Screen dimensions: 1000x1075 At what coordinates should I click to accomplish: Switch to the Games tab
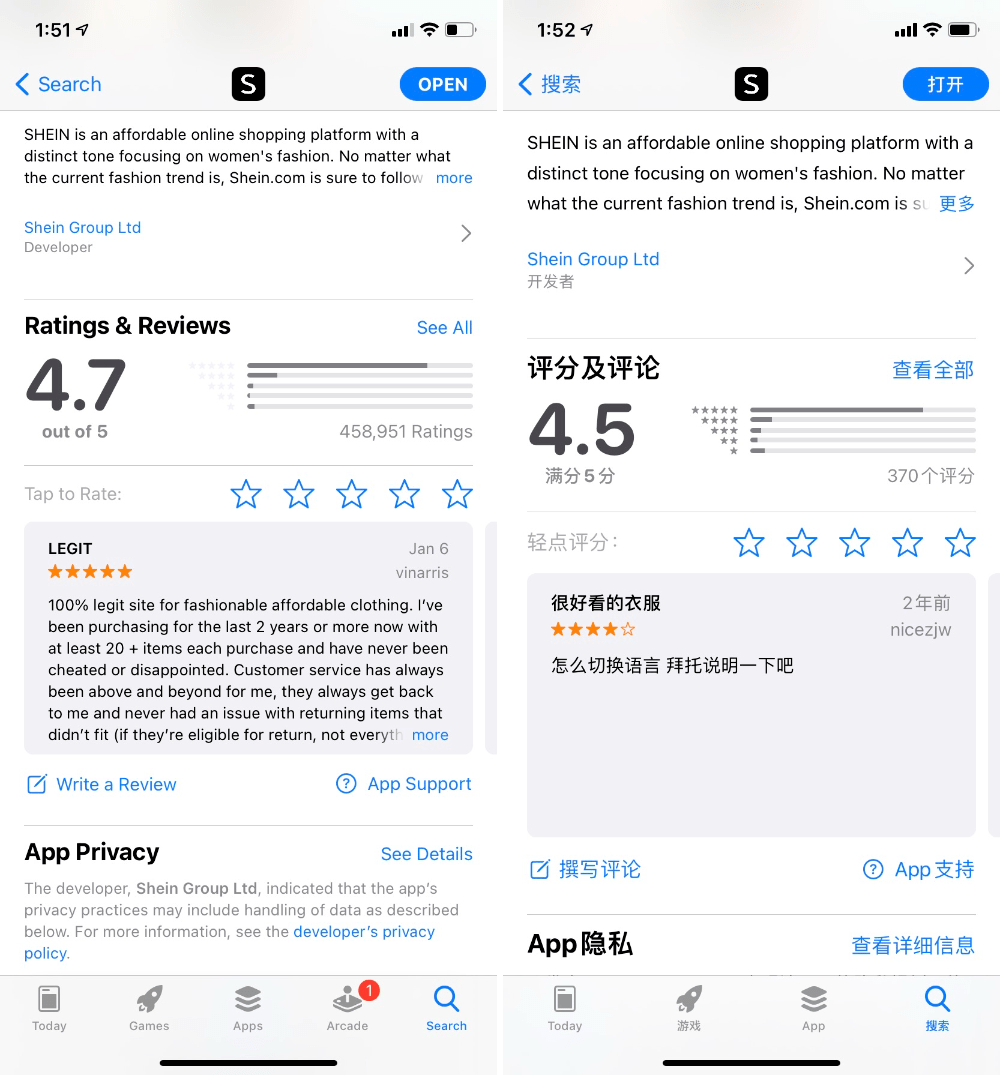click(149, 1007)
